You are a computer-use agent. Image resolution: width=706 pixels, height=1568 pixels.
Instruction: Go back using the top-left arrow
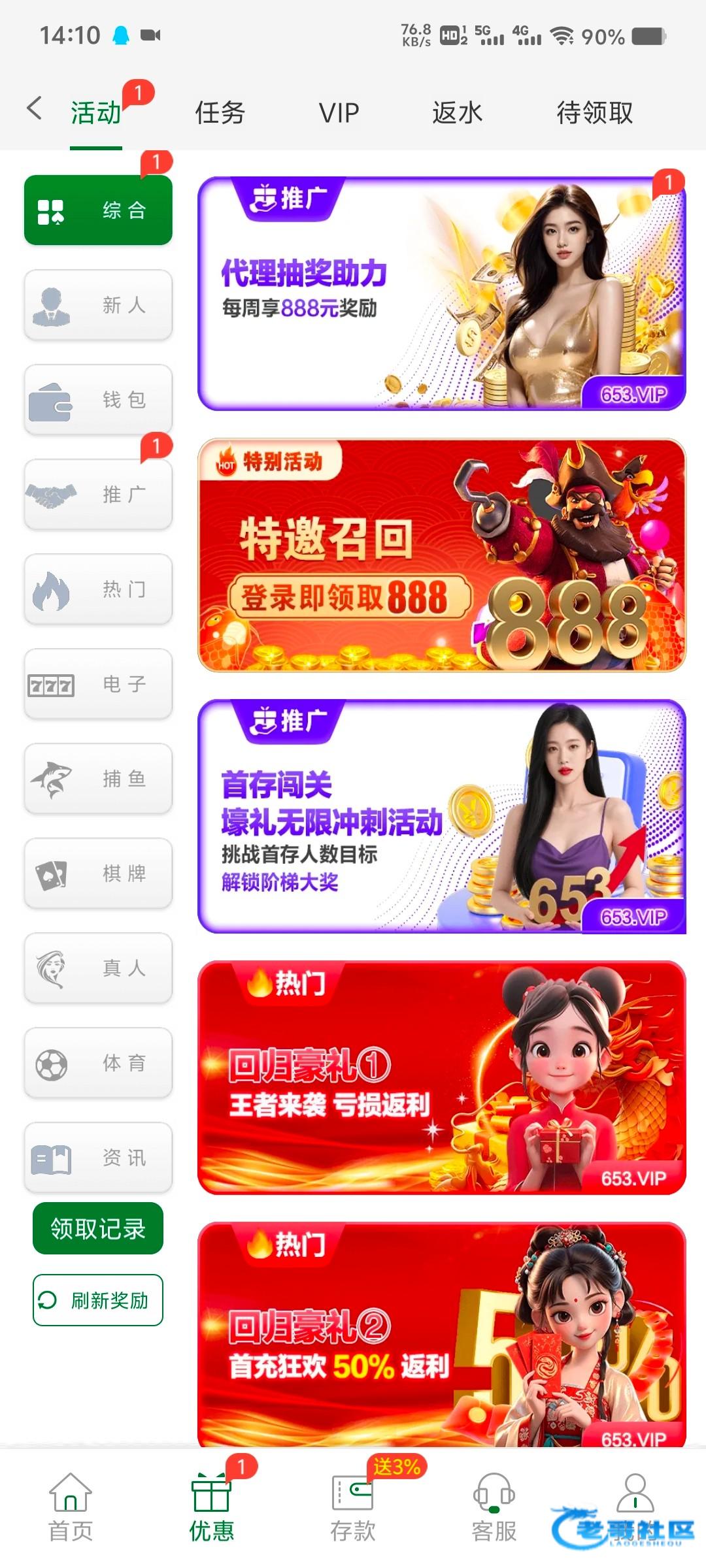(35, 108)
